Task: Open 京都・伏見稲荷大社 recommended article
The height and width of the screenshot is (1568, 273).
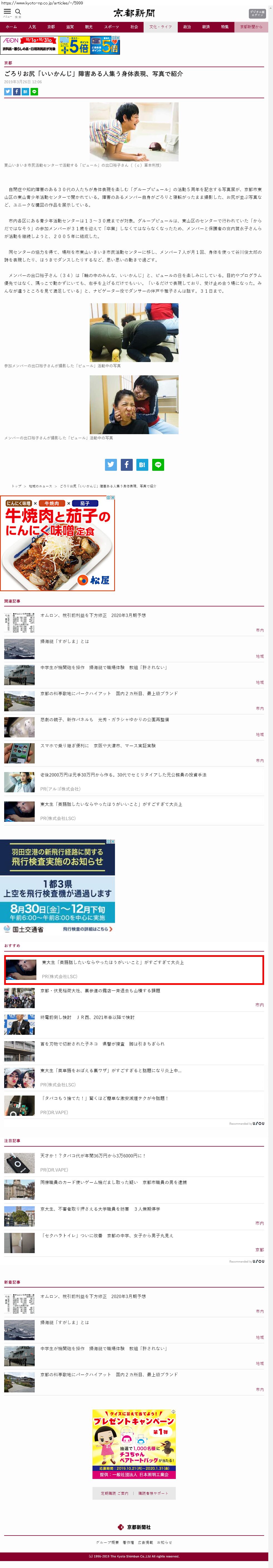Action: pos(100,990)
